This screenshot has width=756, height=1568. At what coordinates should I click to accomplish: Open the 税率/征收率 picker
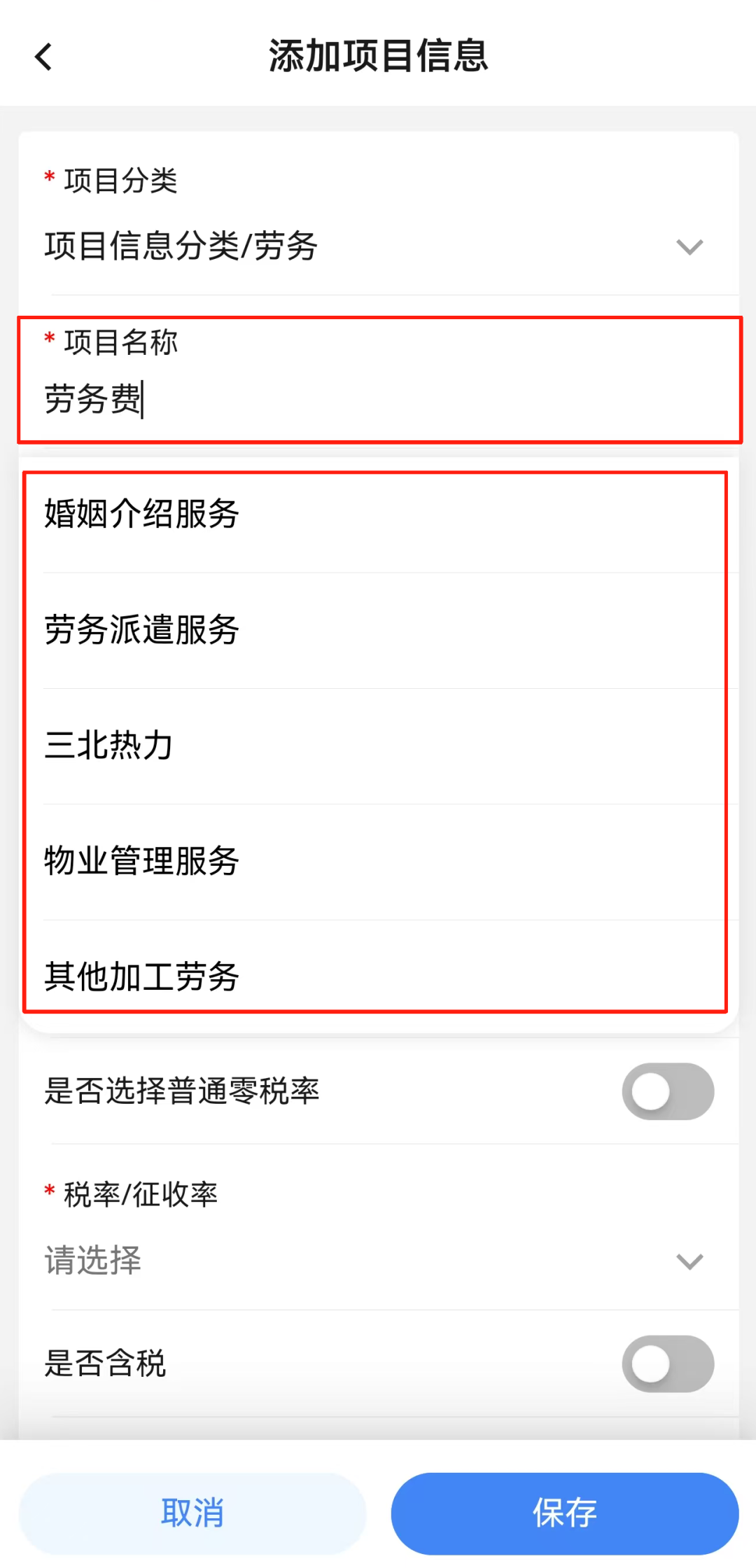tap(378, 1261)
